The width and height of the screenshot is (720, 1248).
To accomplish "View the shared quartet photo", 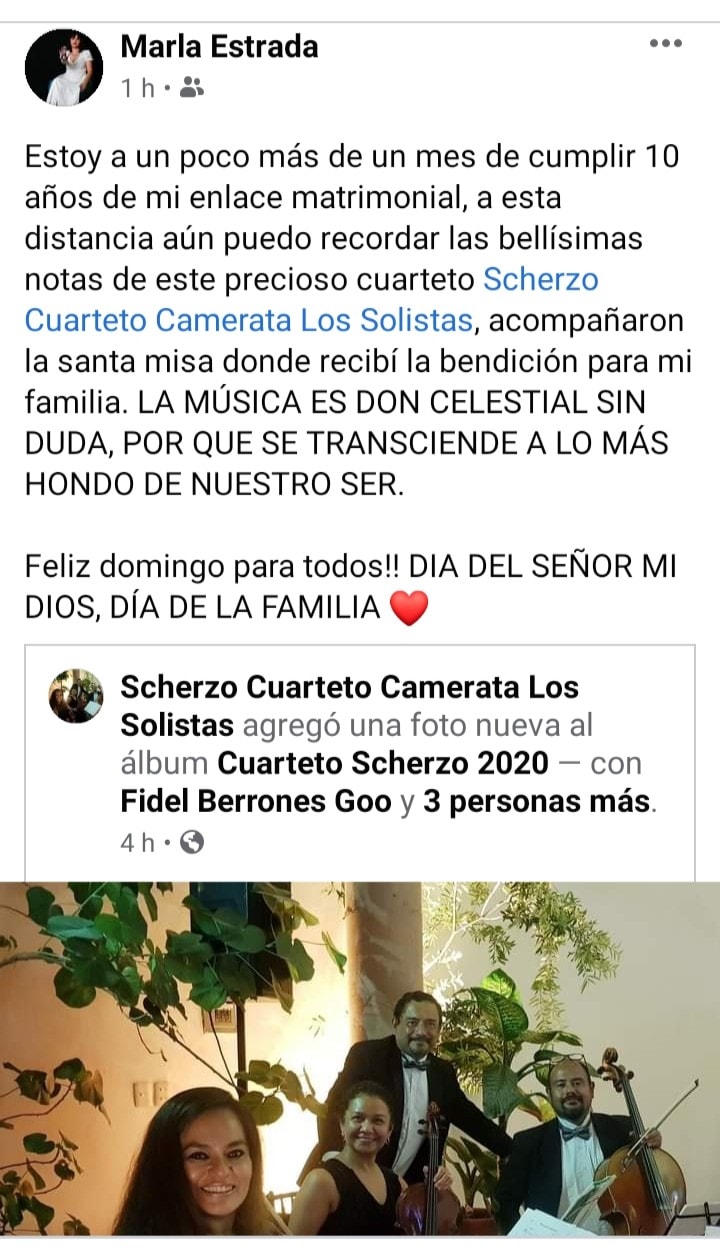I will pyautogui.click(x=360, y=1060).
